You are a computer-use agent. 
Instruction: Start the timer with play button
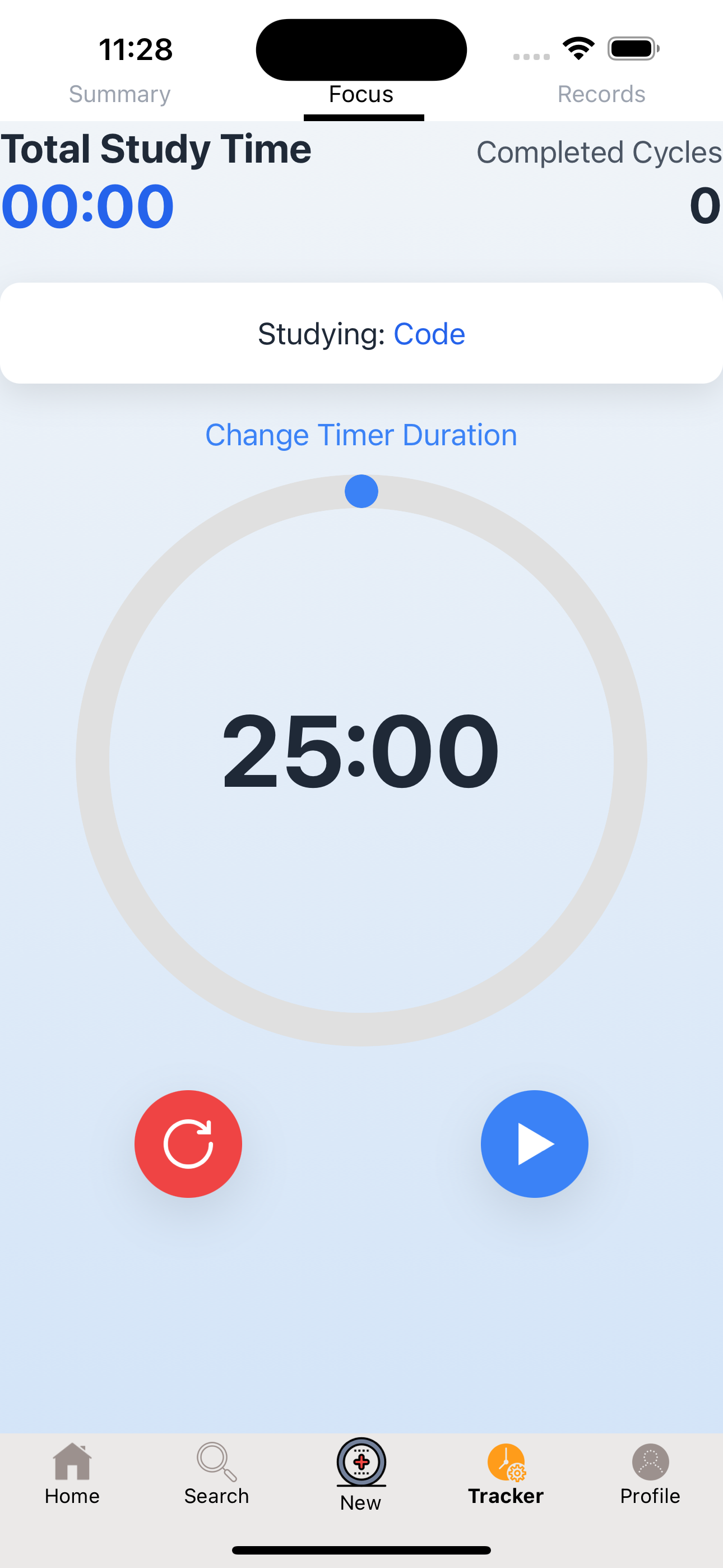534,1143
